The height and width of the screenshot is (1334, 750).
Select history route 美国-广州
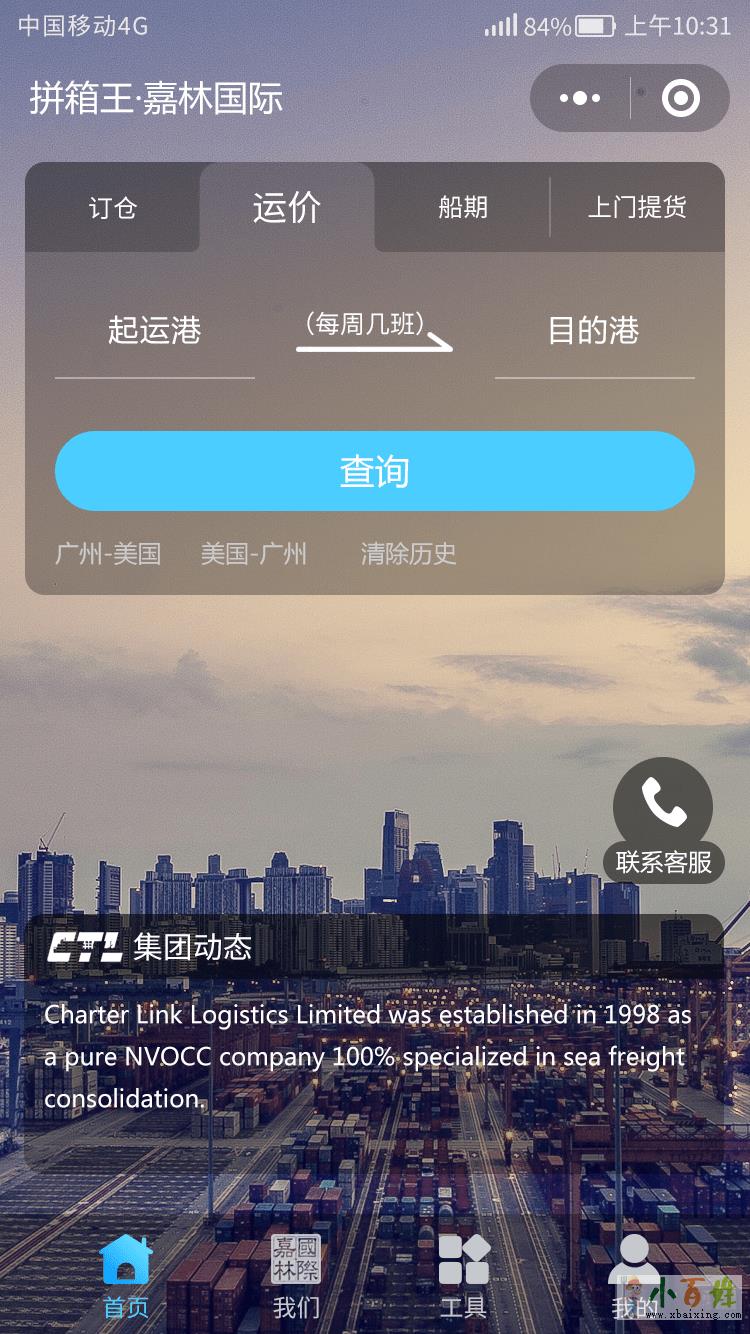(254, 554)
